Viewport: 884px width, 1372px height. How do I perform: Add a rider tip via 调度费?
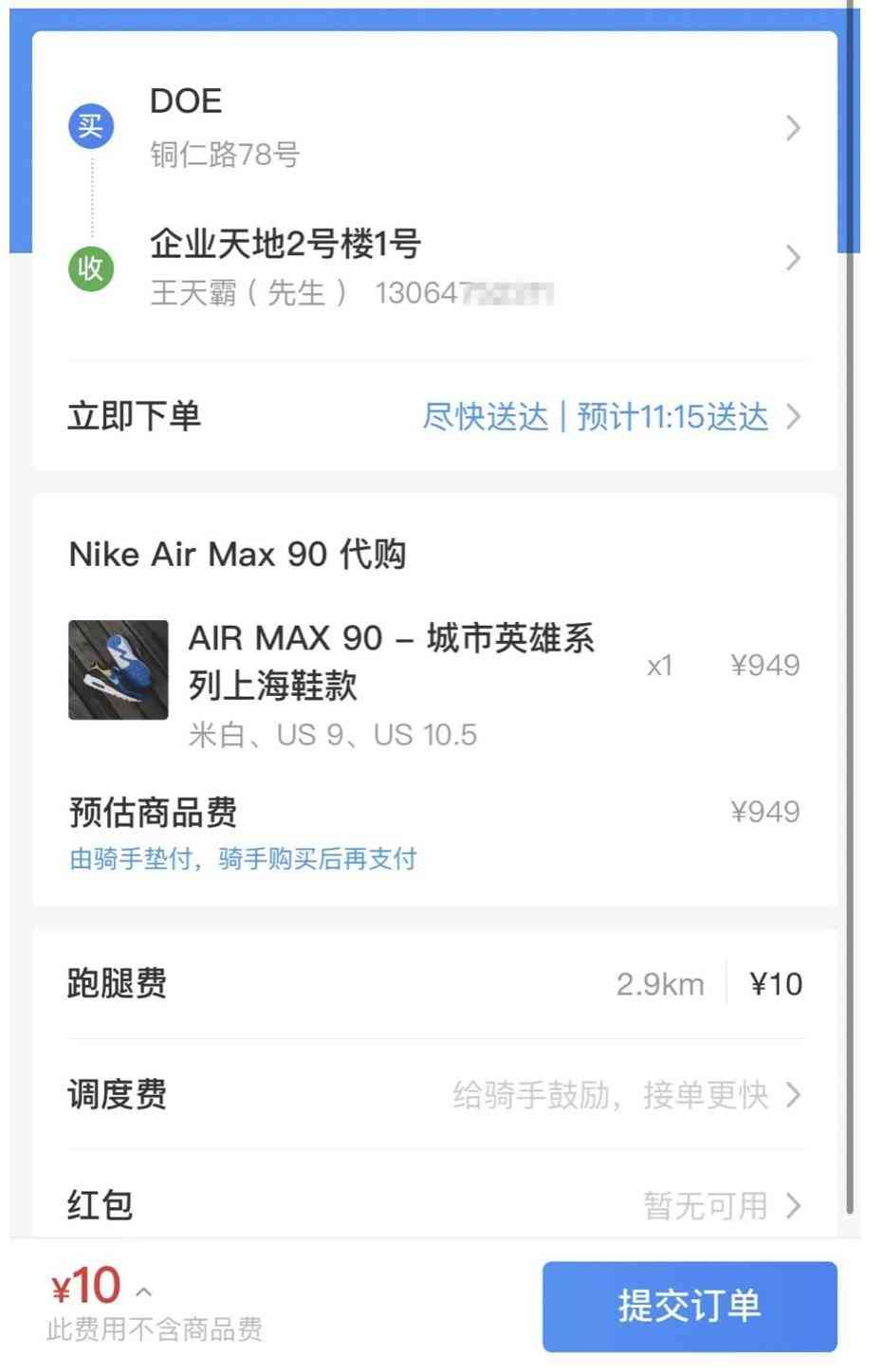pos(626,1095)
